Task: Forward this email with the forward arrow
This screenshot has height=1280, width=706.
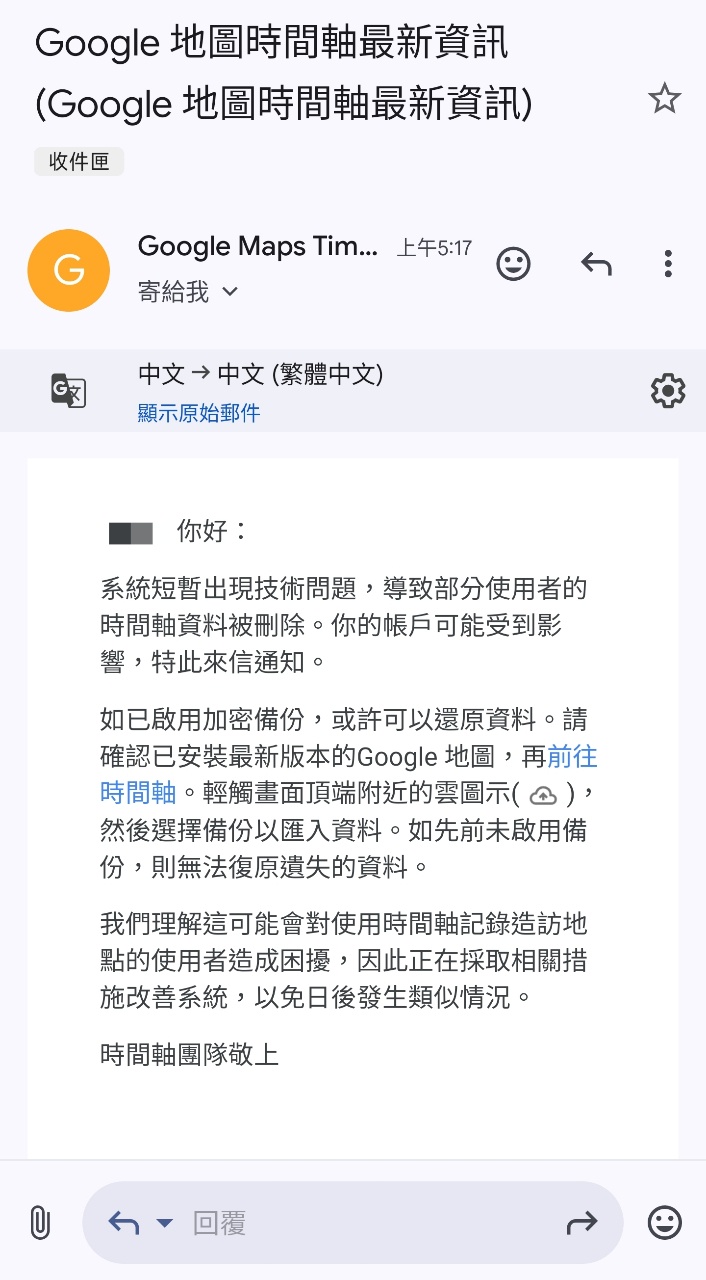Action: tap(581, 1222)
